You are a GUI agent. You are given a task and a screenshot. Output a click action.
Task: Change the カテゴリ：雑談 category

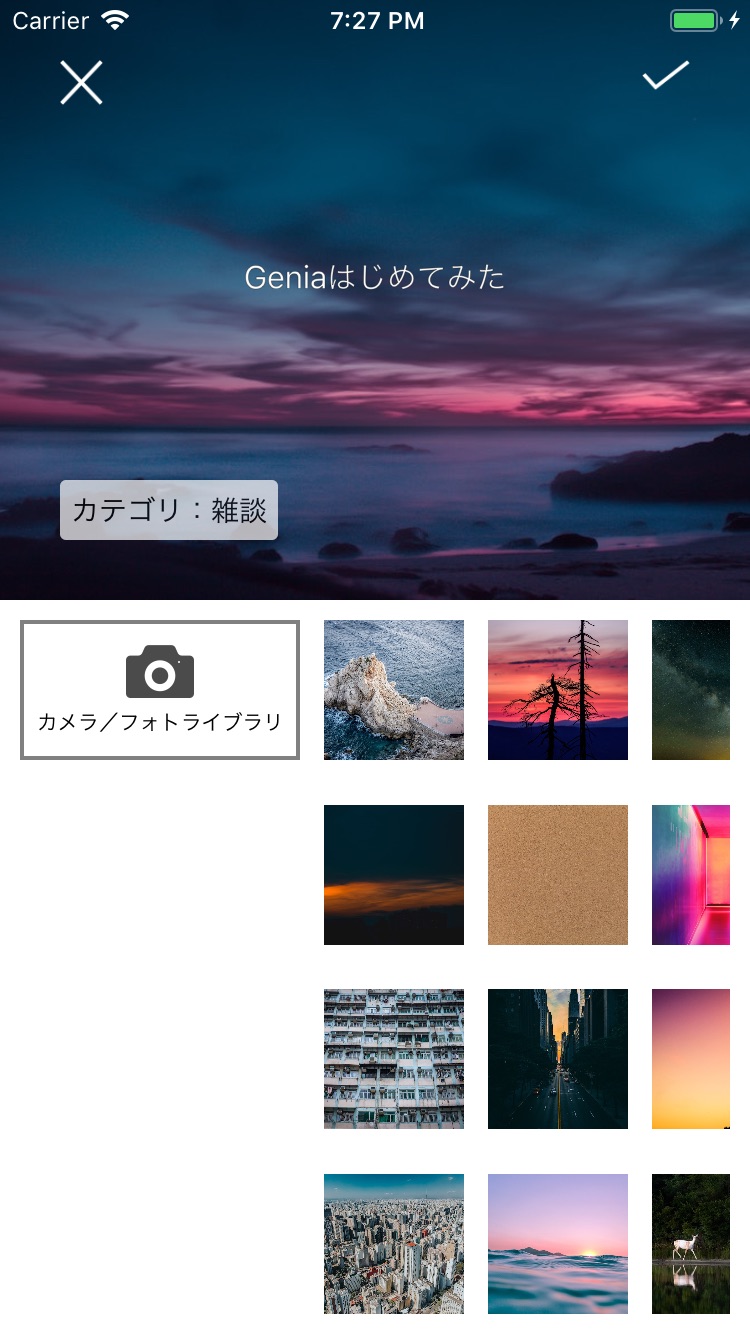[x=169, y=510]
